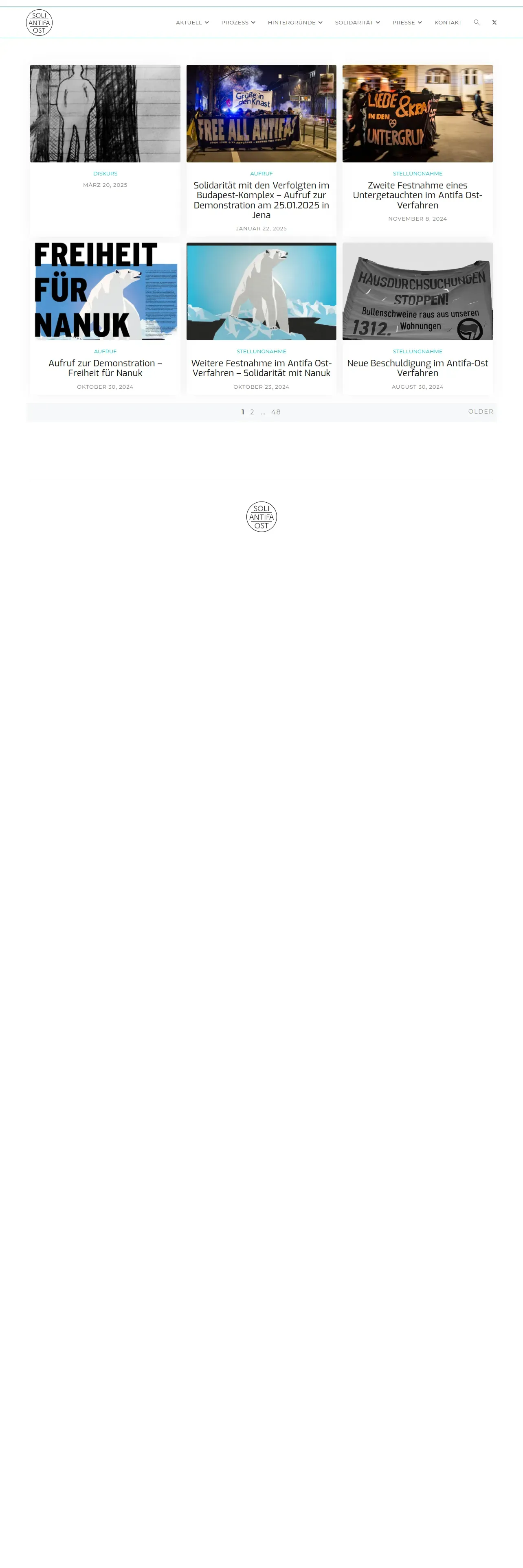Expand the Aktuell menu

[192, 22]
